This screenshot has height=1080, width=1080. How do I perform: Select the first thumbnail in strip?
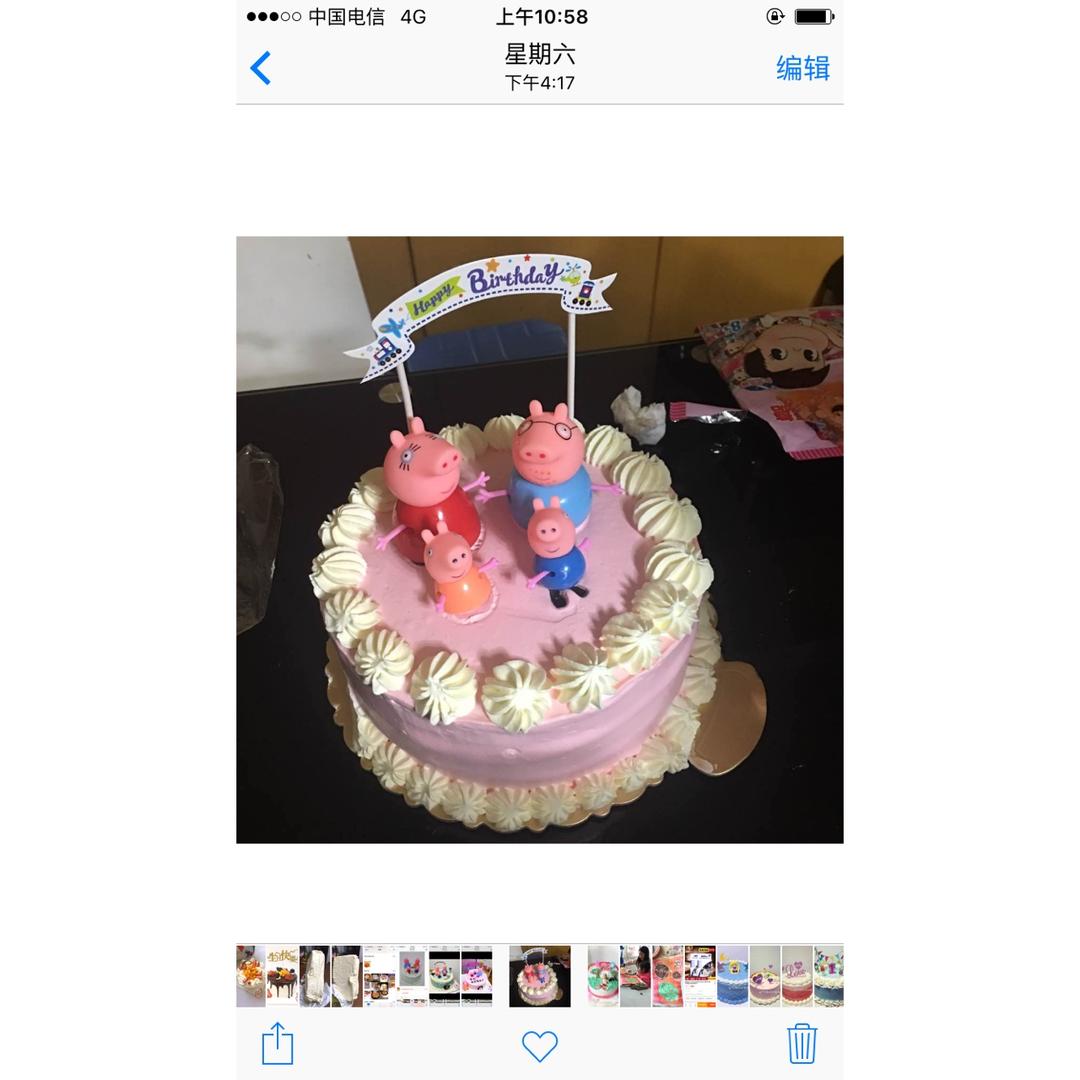(x=250, y=976)
